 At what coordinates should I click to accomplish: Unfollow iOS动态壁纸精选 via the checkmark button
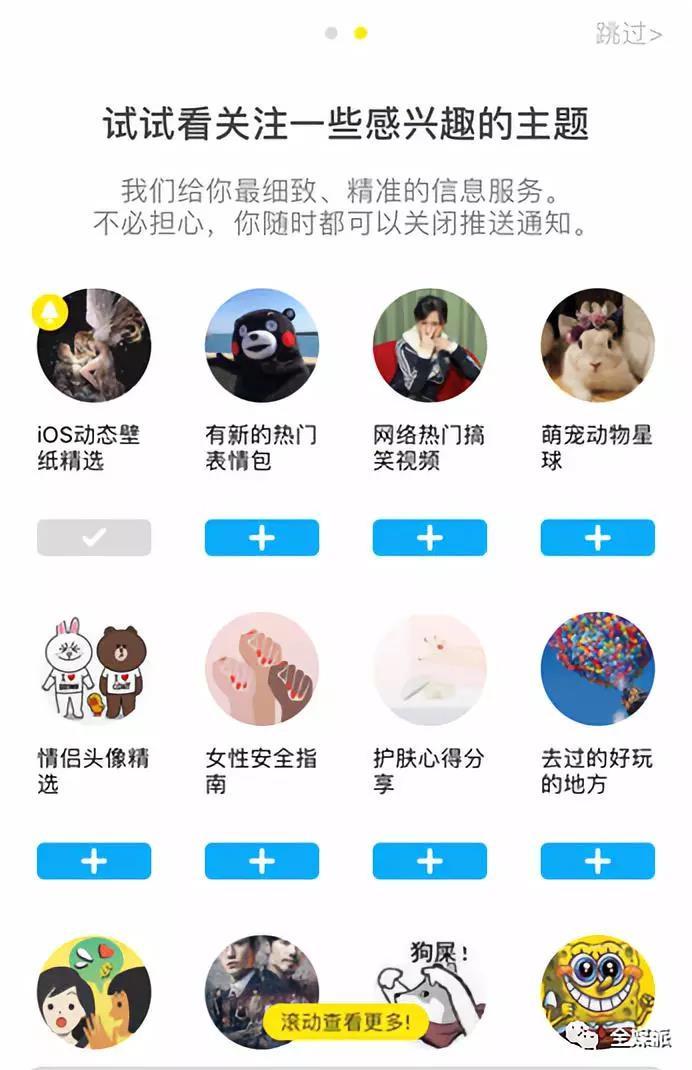(x=94, y=538)
